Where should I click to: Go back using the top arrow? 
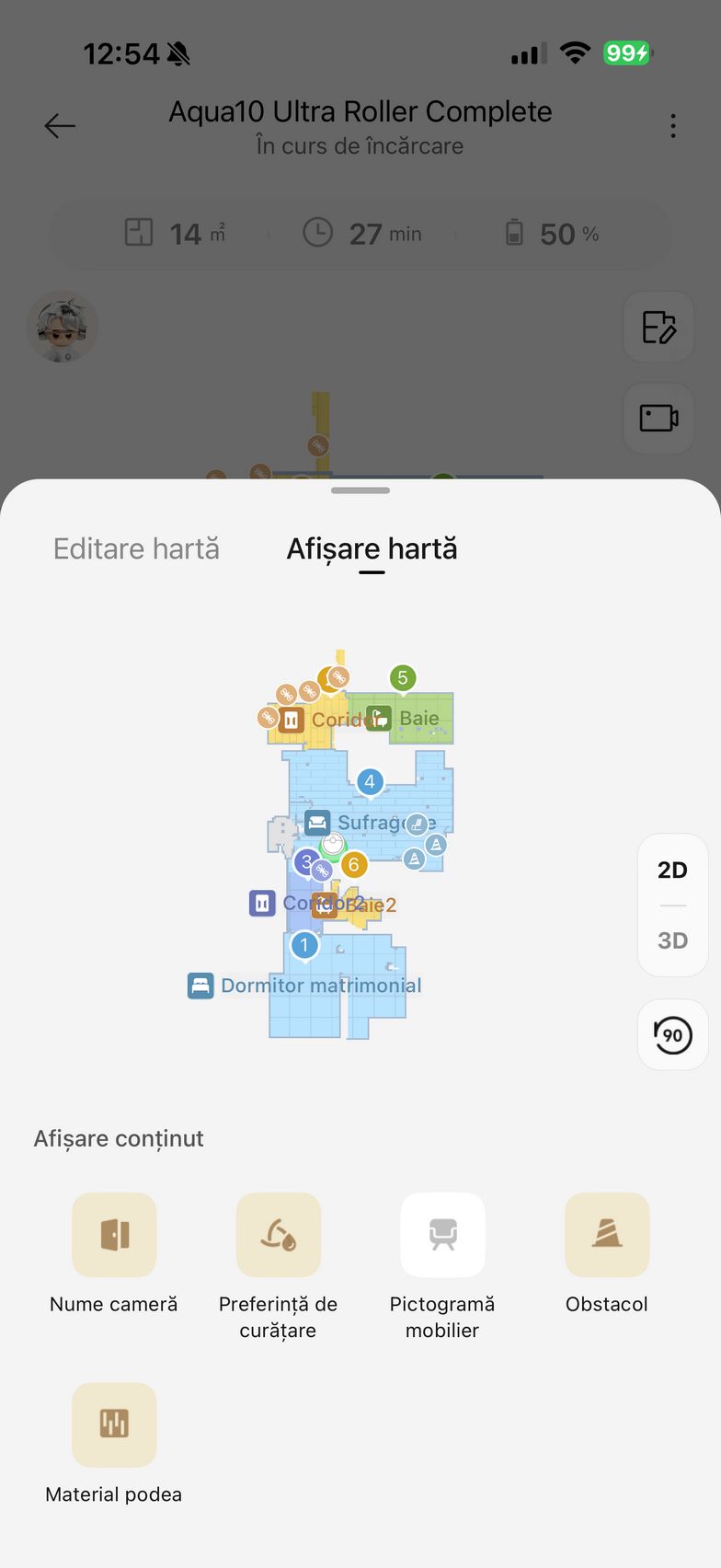pyautogui.click(x=60, y=126)
